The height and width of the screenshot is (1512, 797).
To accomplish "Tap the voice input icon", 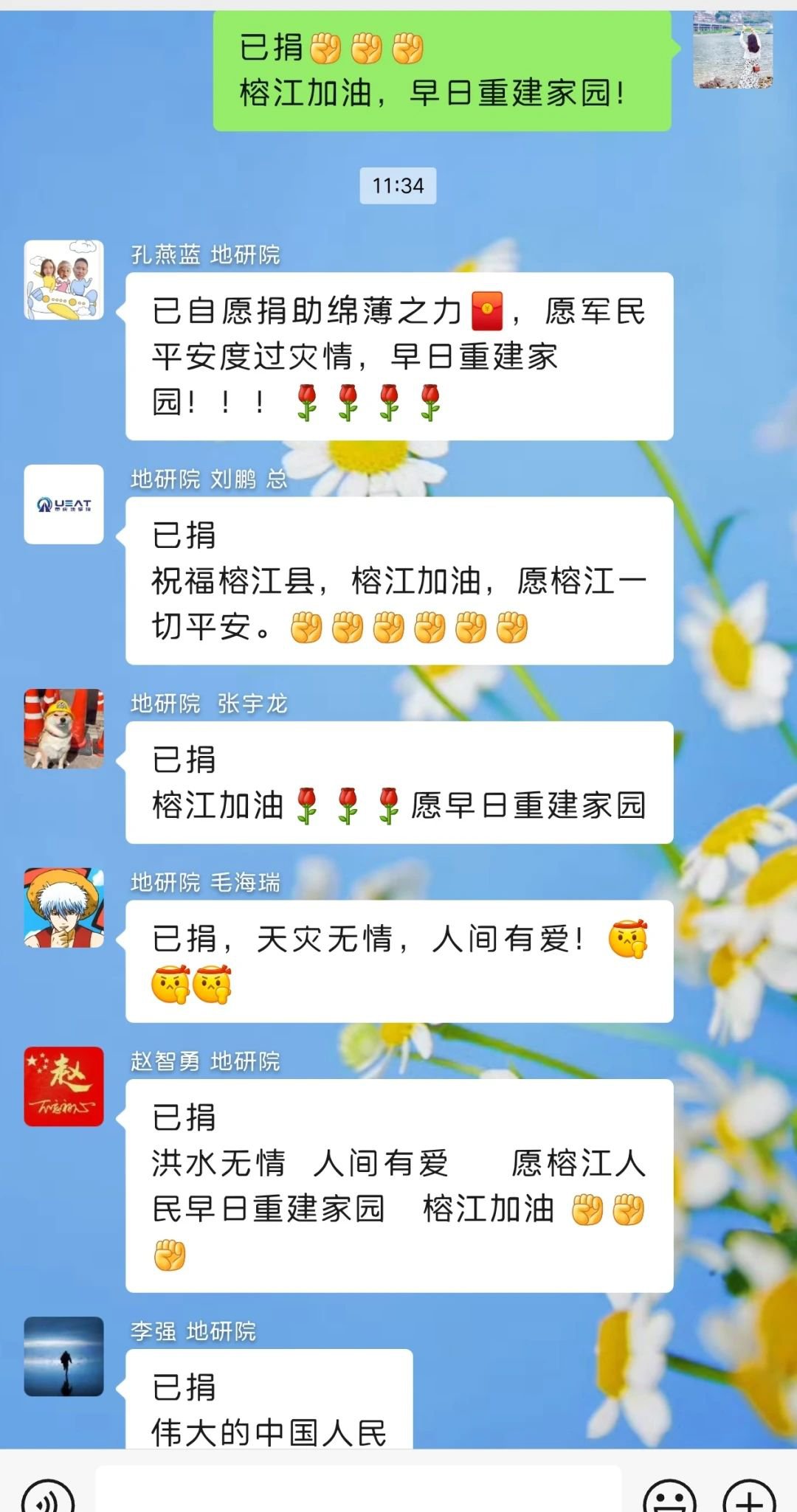I will point(48,1497).
